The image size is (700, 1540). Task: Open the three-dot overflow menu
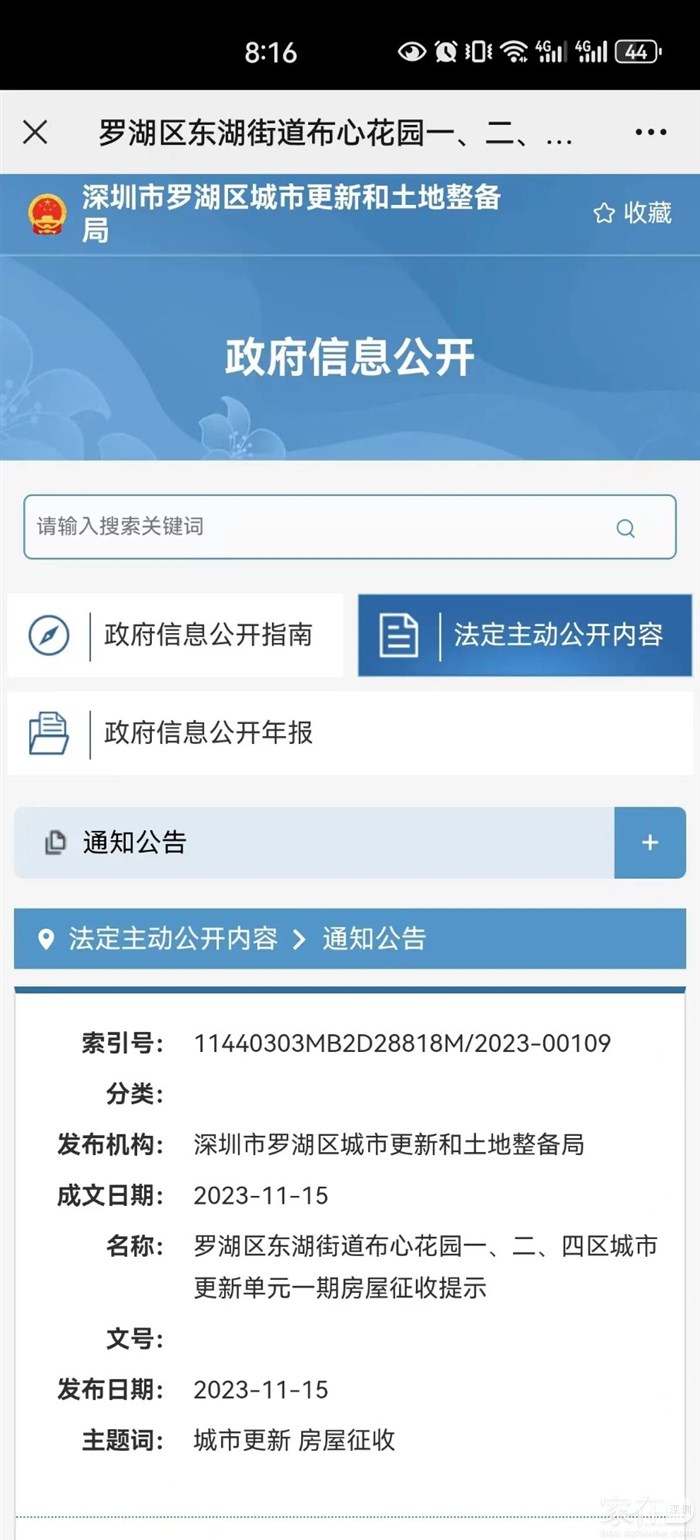coord(650,132)
